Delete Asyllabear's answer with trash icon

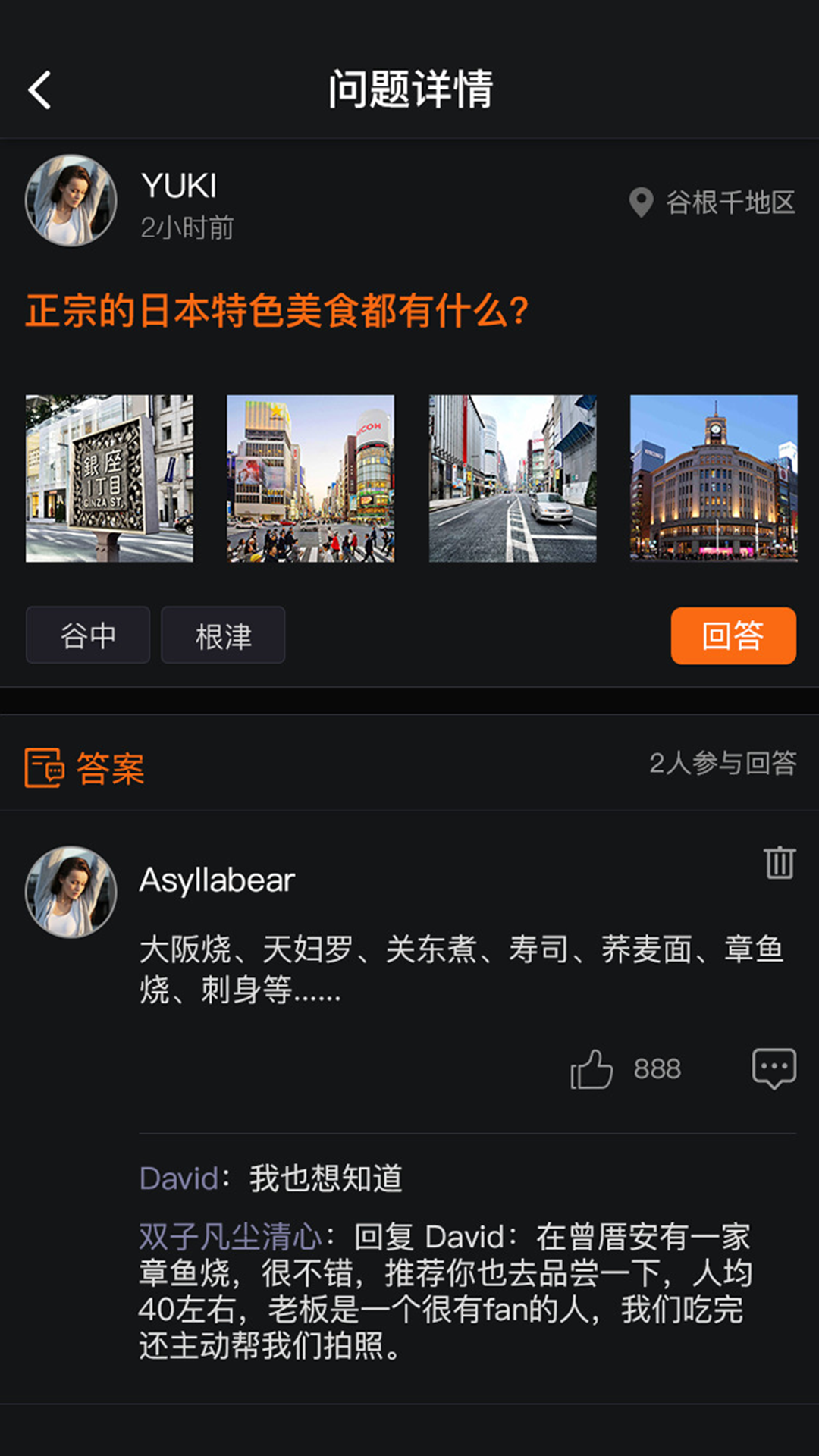click(779, 863)
